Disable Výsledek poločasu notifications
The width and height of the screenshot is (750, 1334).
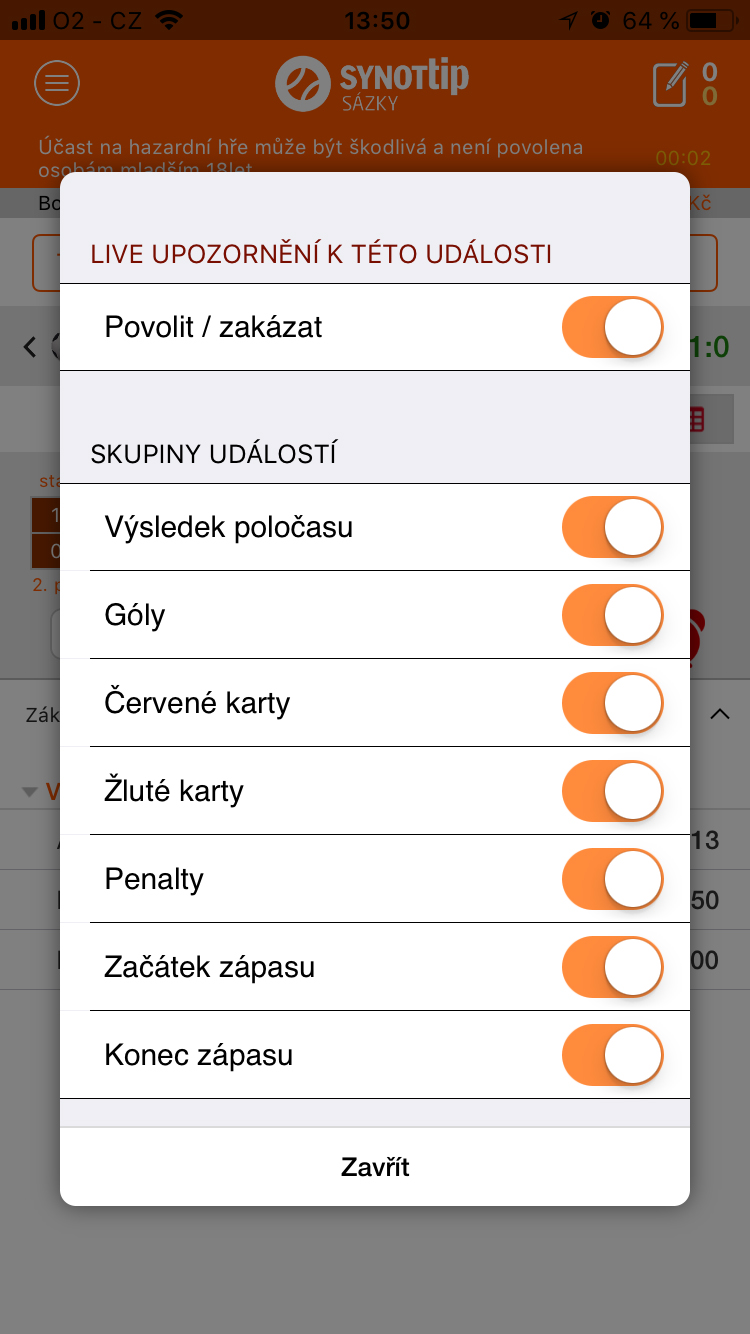(x=613, y=527)
